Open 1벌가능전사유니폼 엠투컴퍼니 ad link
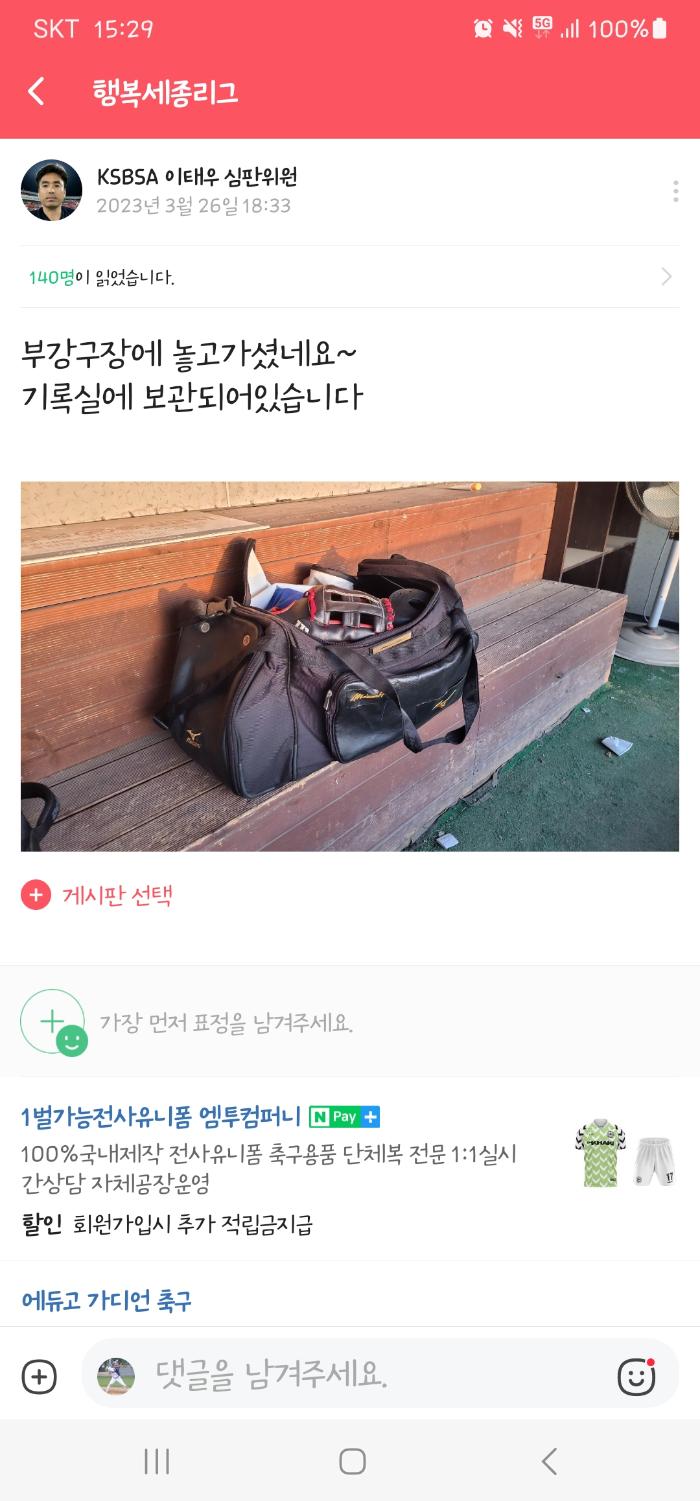Image resolution: width=700 pixels, height=1501 pixels. click(161, 1116)
